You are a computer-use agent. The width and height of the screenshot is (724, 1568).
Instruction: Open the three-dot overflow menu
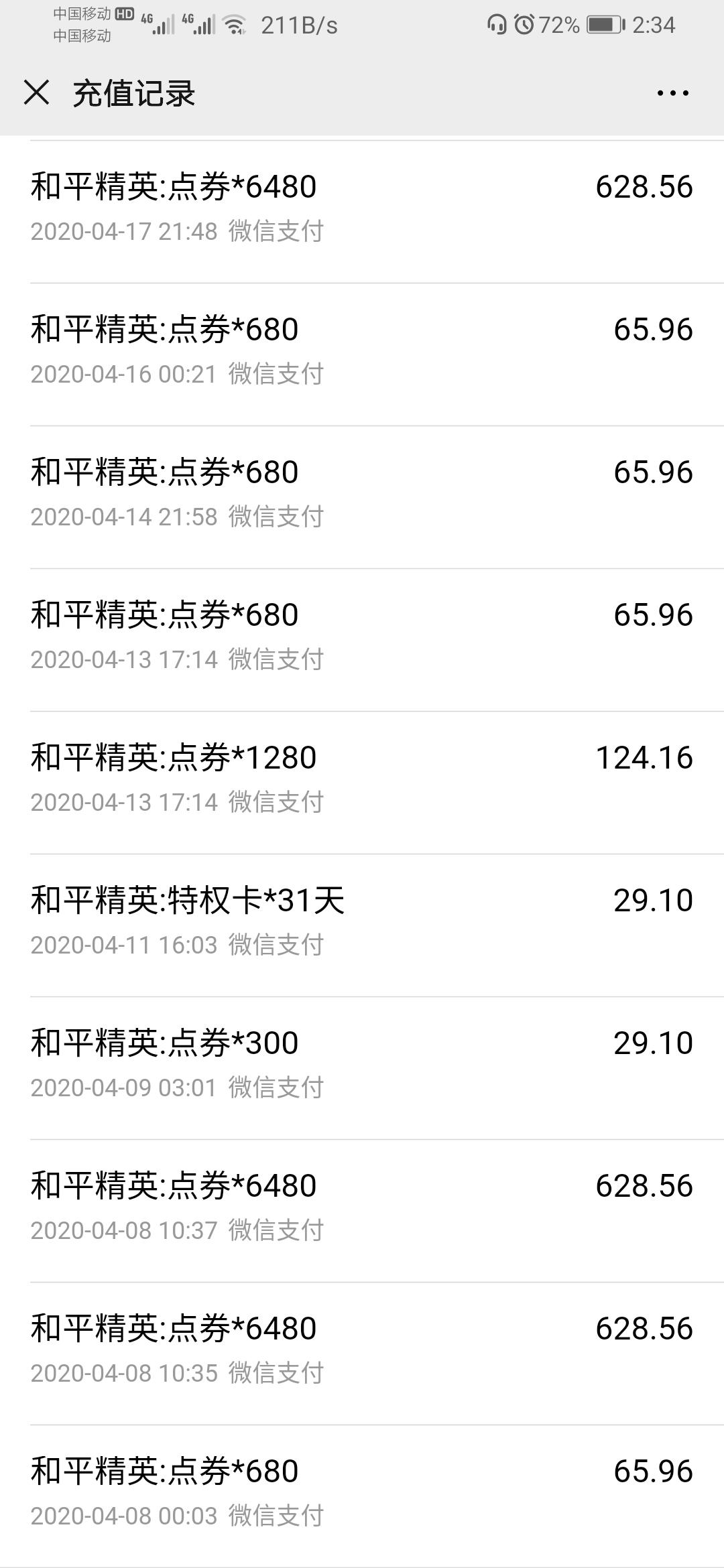(x=672, y=93)
